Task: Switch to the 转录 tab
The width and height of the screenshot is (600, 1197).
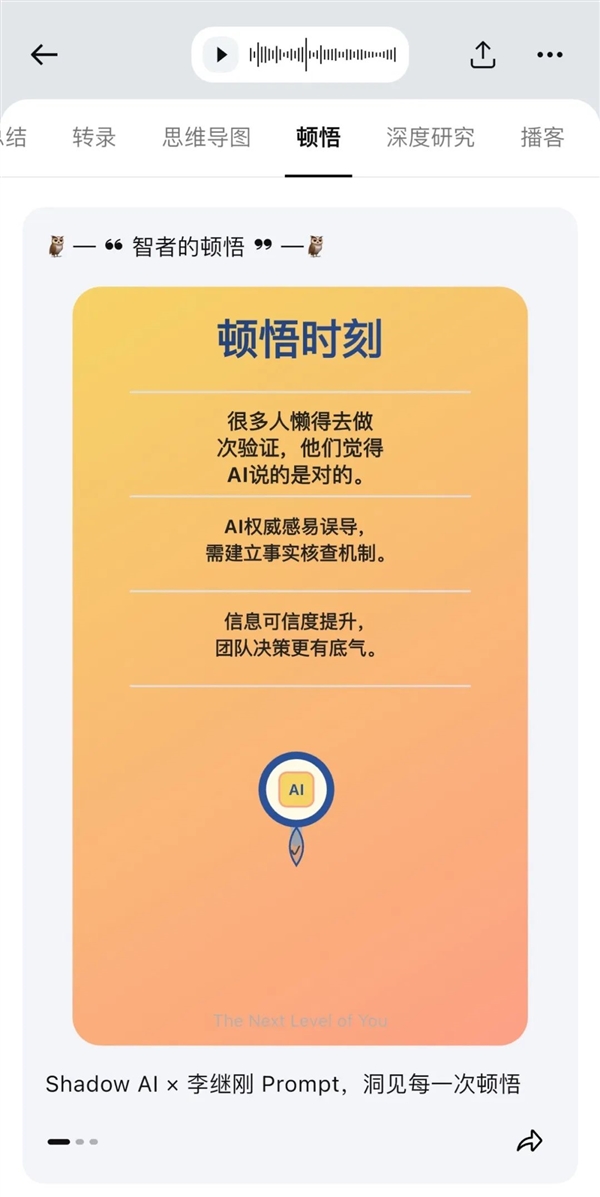Action: point(94,138)
